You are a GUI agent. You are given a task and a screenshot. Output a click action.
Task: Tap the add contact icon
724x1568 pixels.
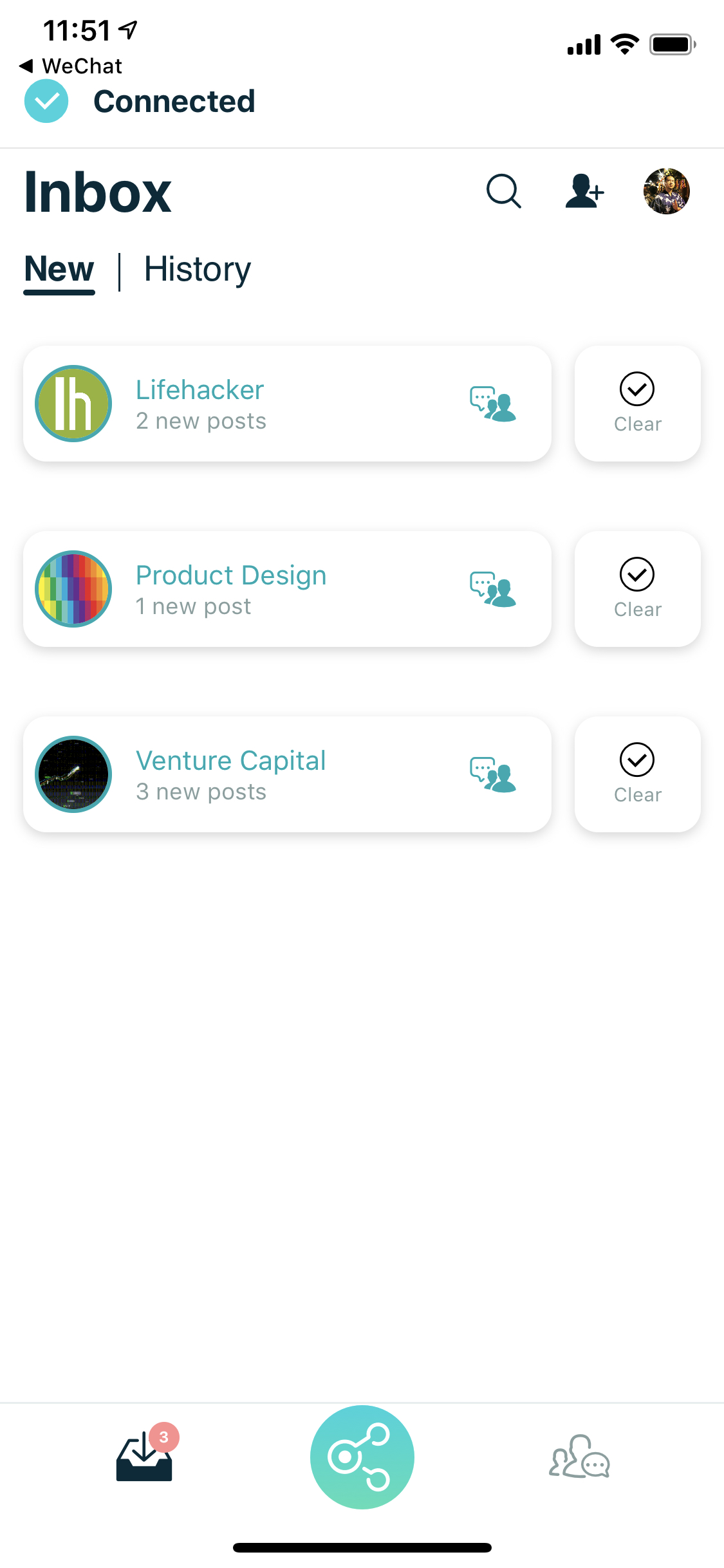pos(584,191)
